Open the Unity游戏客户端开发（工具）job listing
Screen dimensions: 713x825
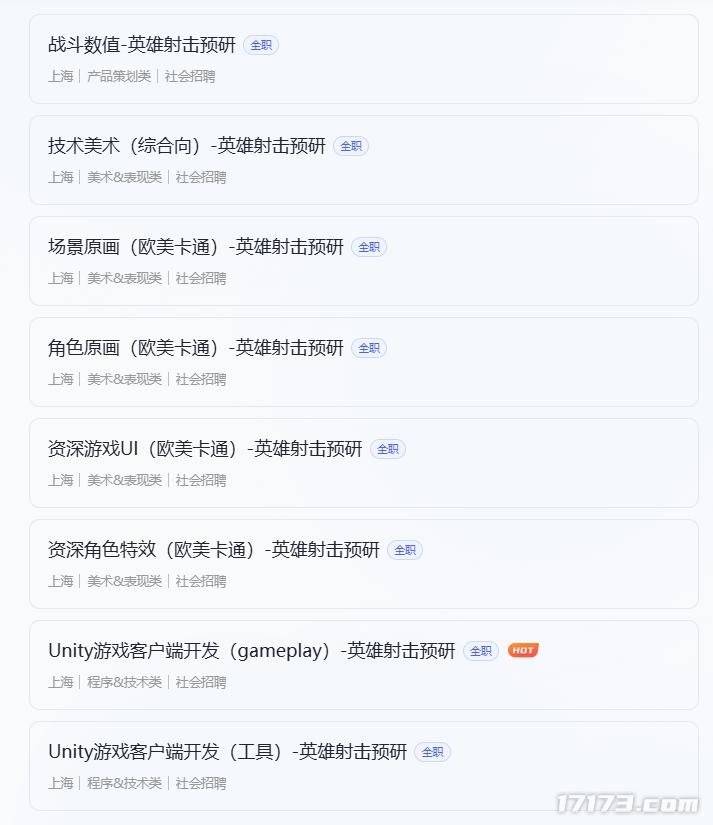(x=227, y=752)
